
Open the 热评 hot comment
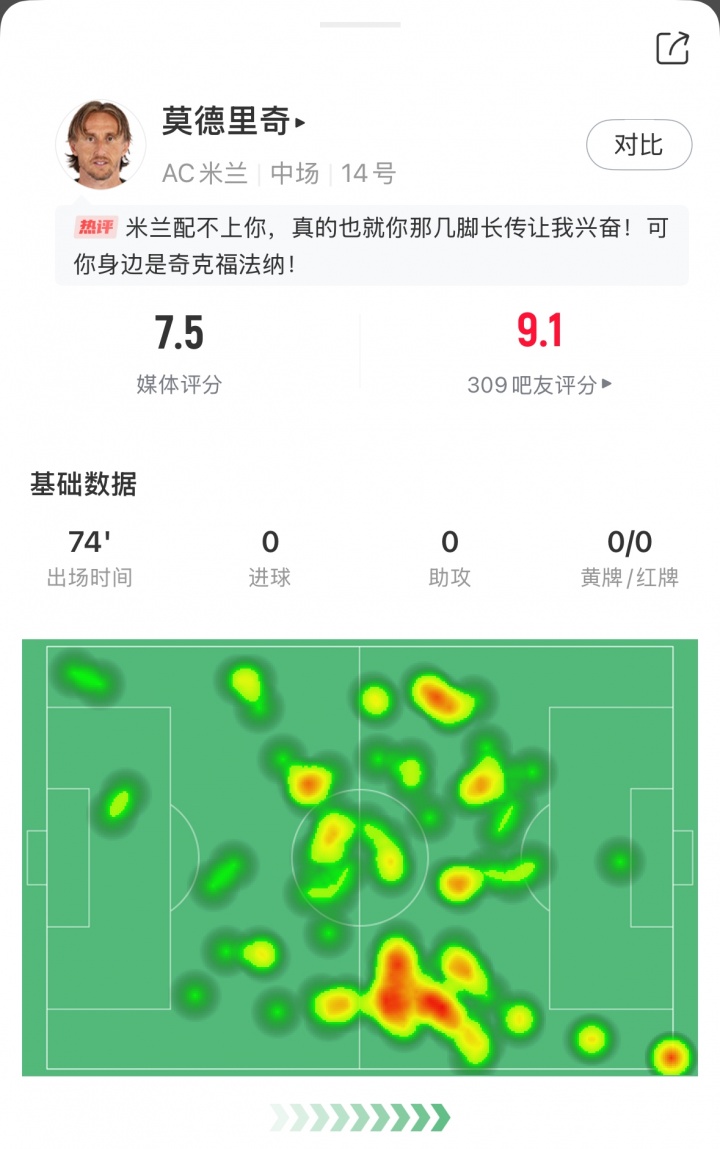(372, 246)
